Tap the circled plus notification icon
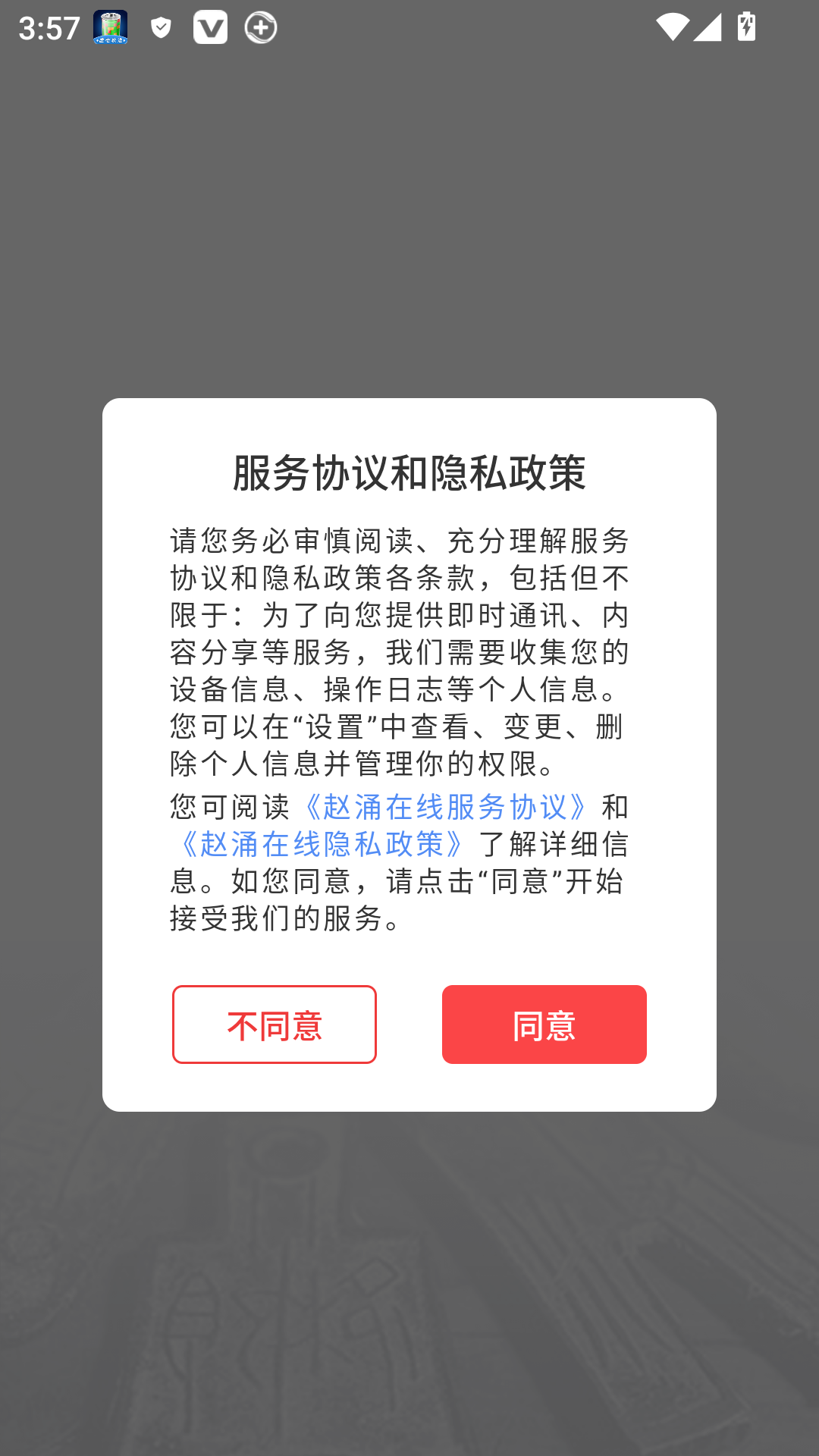The height and width of the screenshot is (1456, 819). [x=261, y=28]
